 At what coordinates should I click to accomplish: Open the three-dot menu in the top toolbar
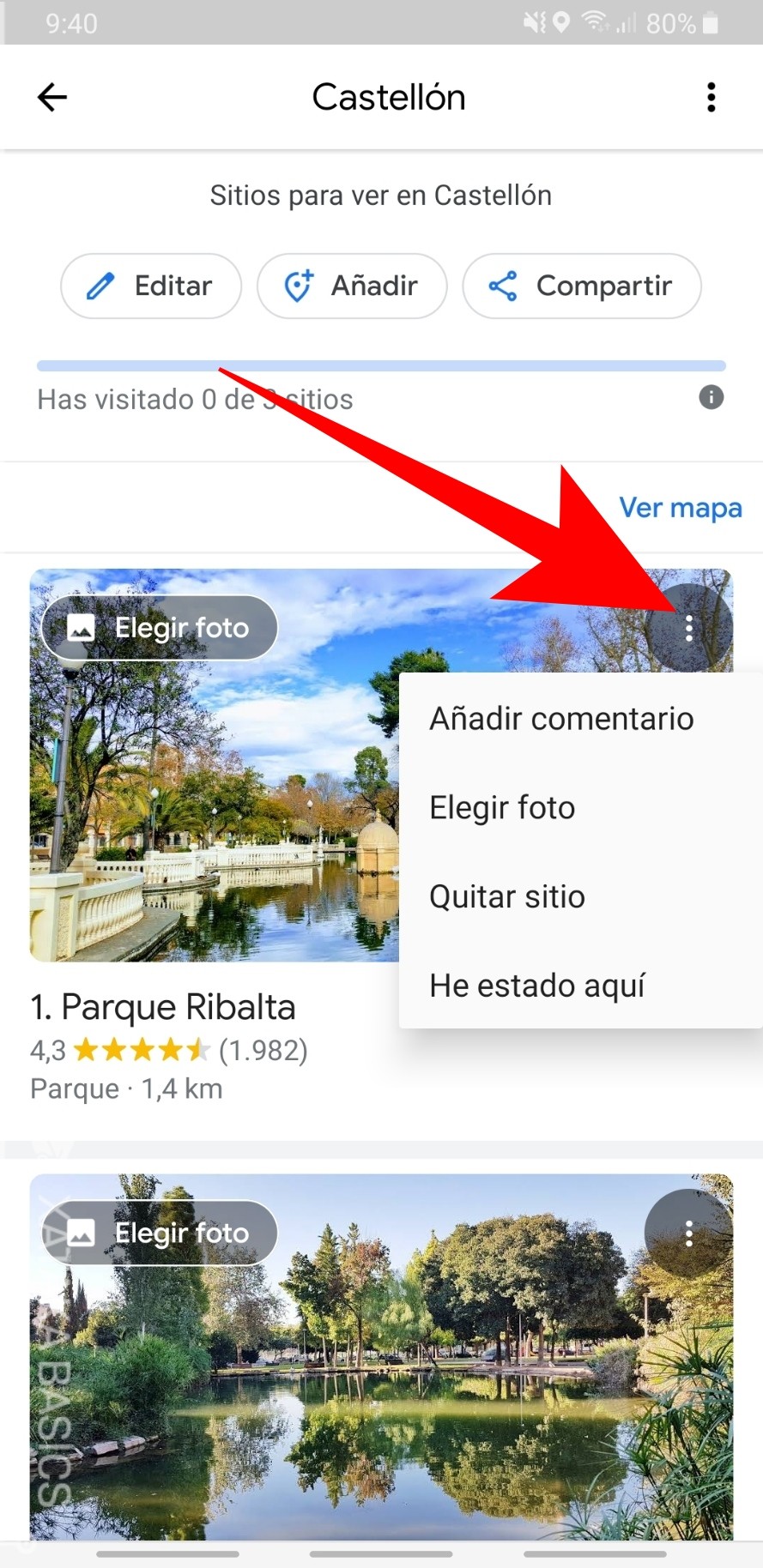click(711, 97)
